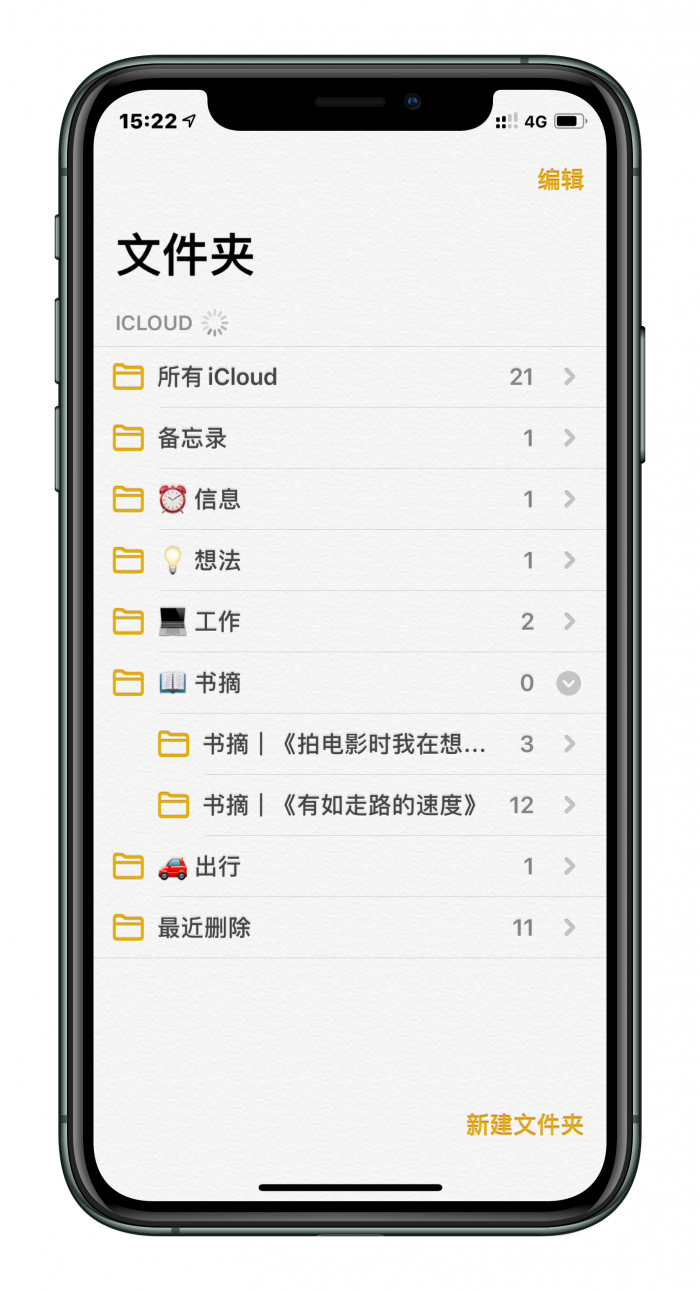Open subfolder 书摘｜《拍电影时我在想…
700x1291 pixels.
[x=344, y=744]
